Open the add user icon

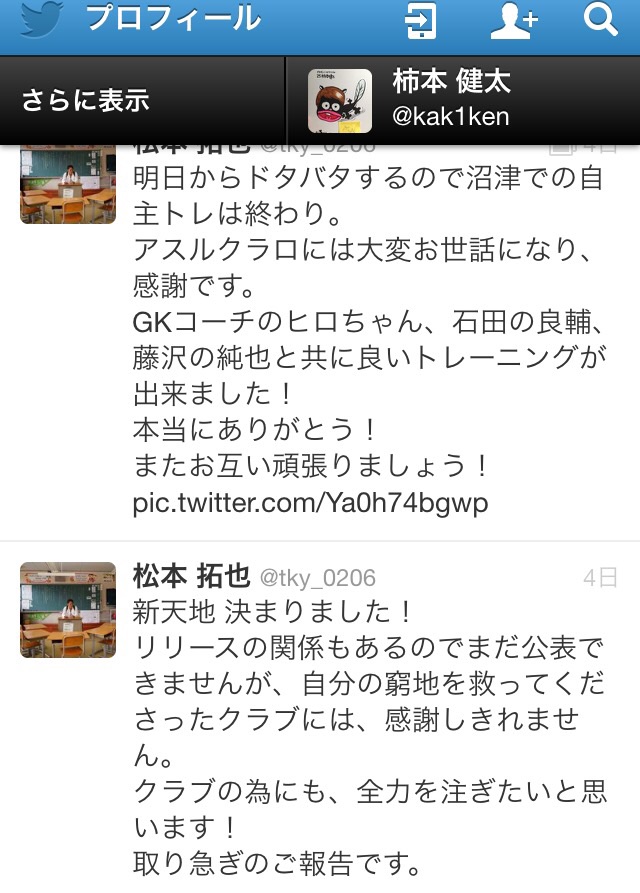(x=515, y=22)
